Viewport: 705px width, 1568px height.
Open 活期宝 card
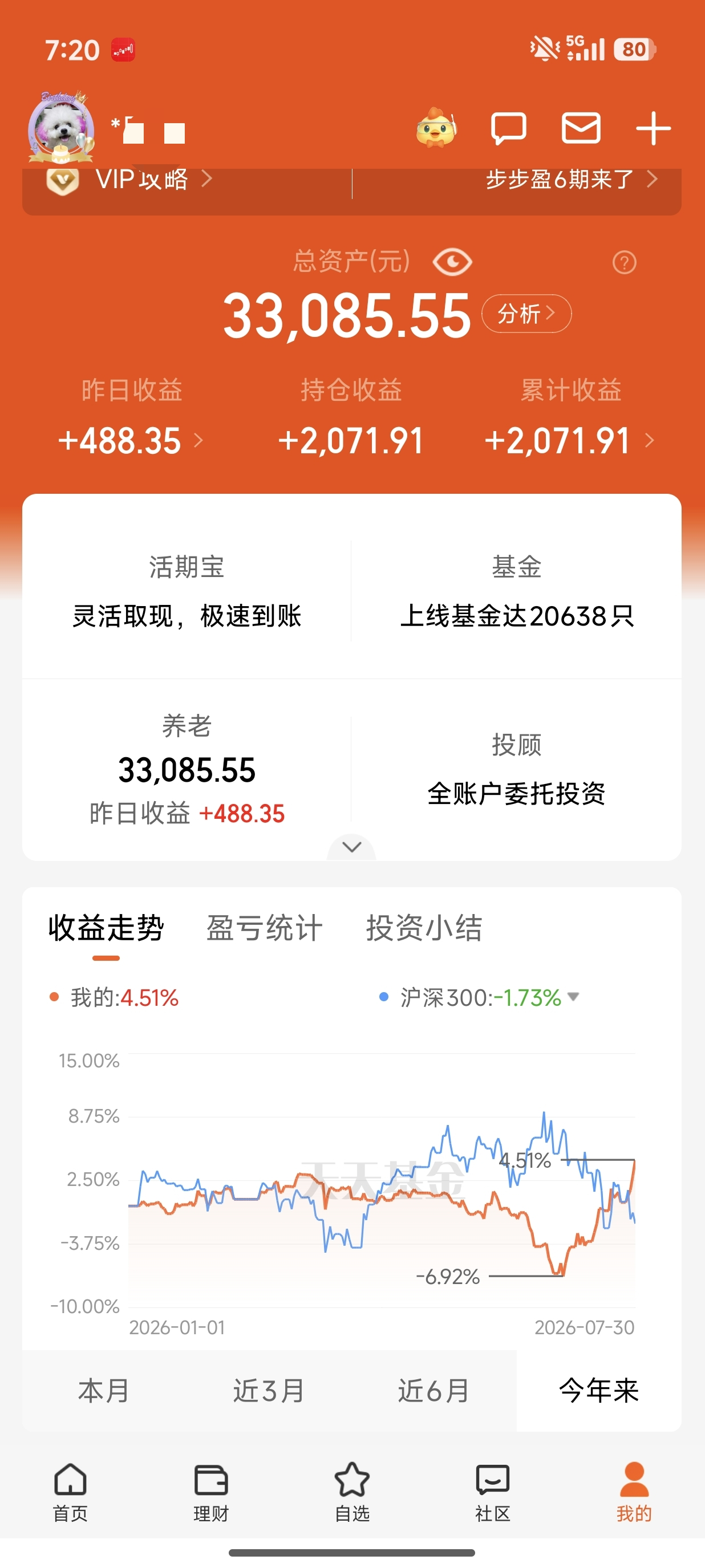(x=187, y=591)
